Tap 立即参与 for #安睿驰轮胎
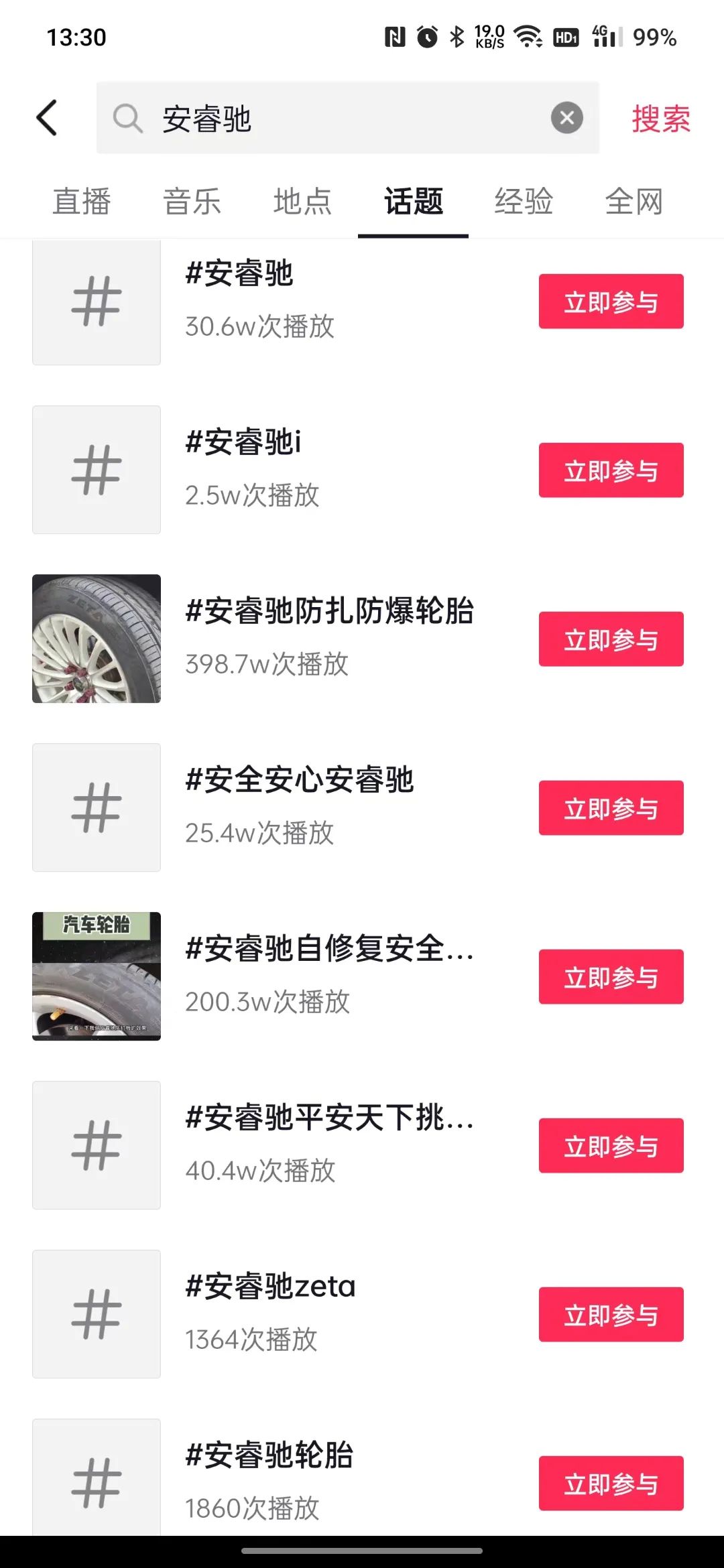This screenshot has height=1568, width=724. click(611, 1484)
